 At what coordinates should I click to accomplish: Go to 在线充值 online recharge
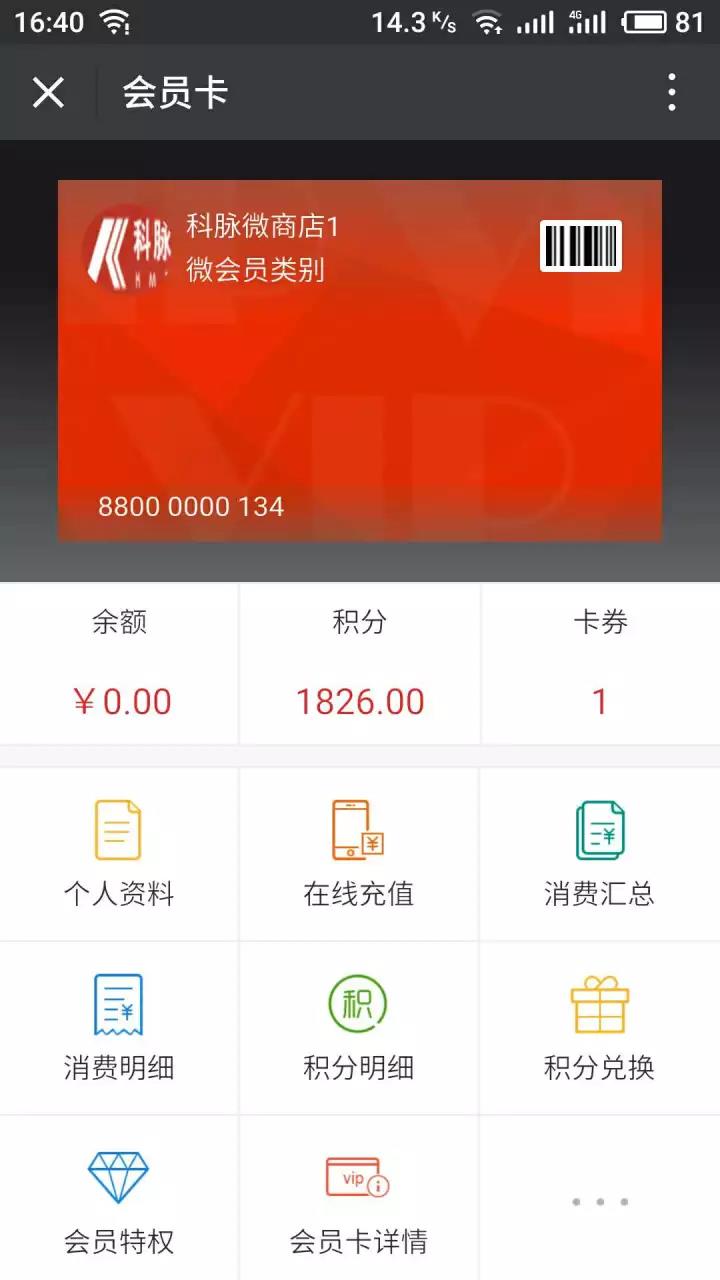[360, 854]
